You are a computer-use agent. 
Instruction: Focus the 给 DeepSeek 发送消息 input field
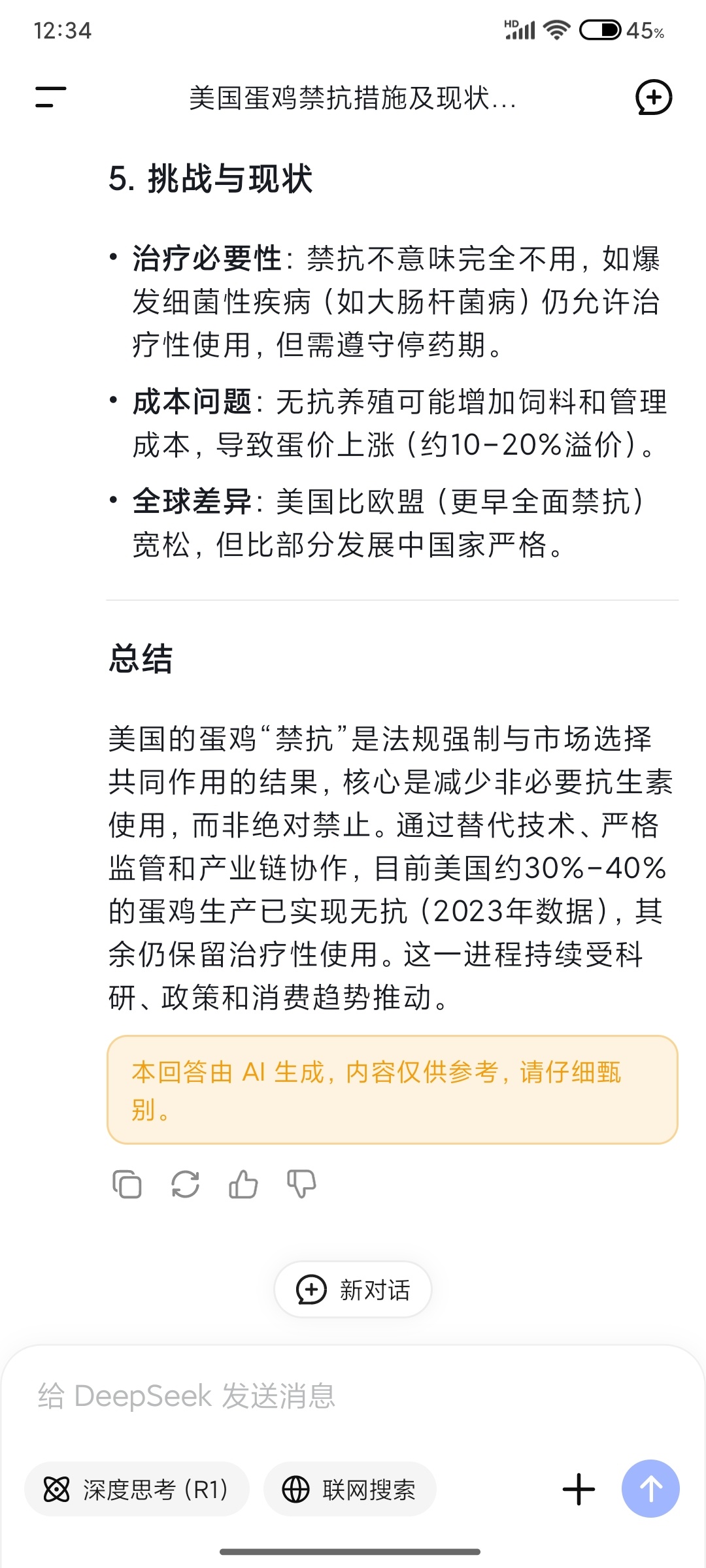point(353,1396)
